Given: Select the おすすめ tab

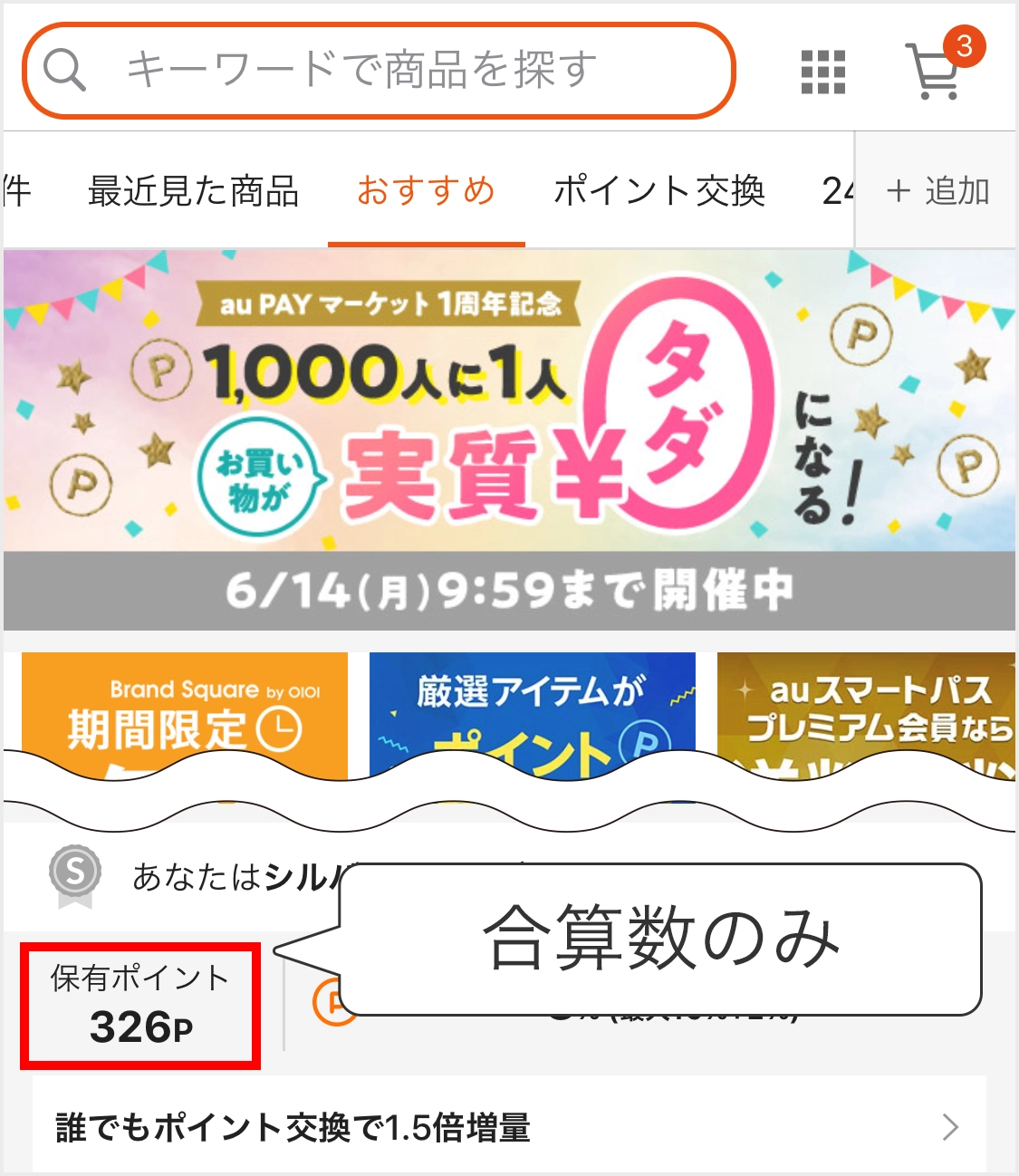Looking at the screenshot, I should click(426, 191).
